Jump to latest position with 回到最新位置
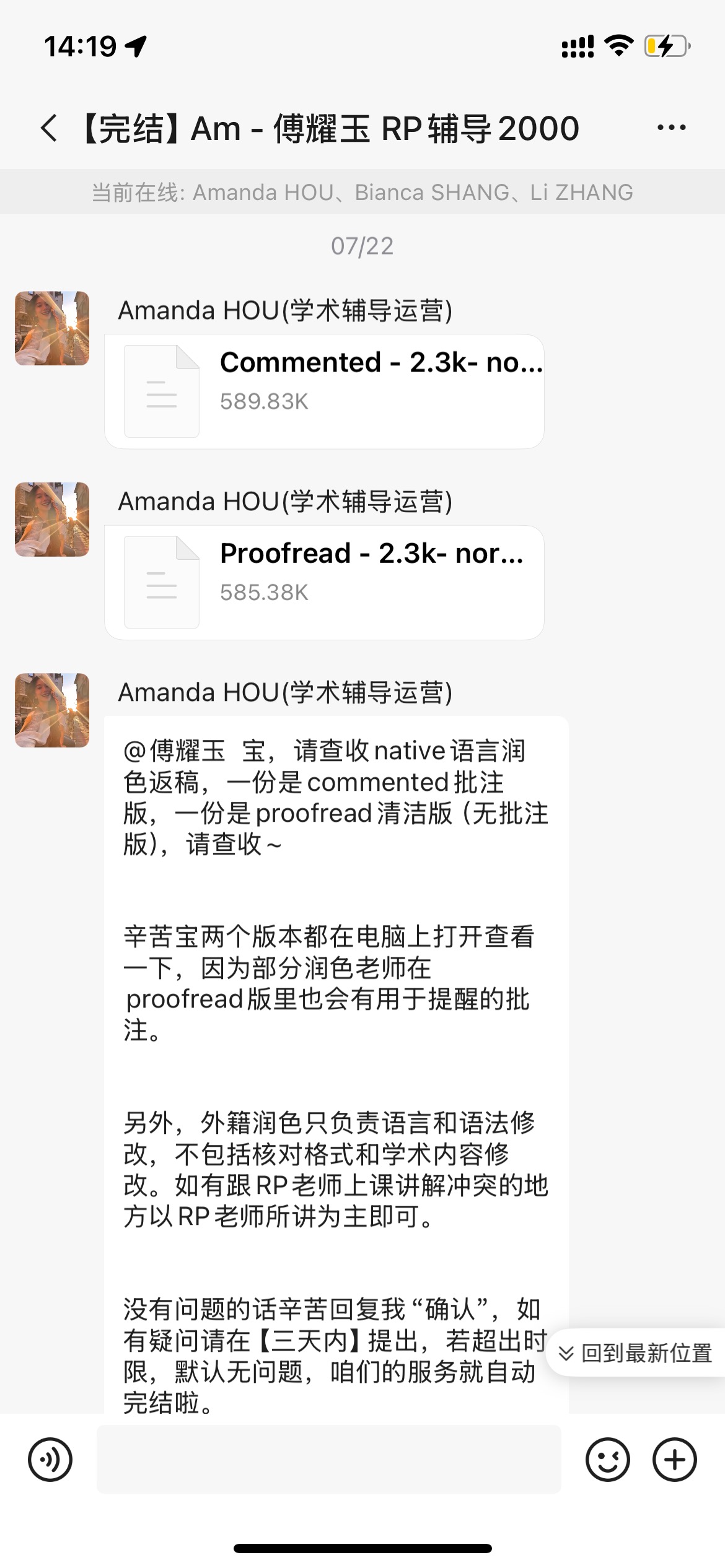 click(x=637, y=1353)
